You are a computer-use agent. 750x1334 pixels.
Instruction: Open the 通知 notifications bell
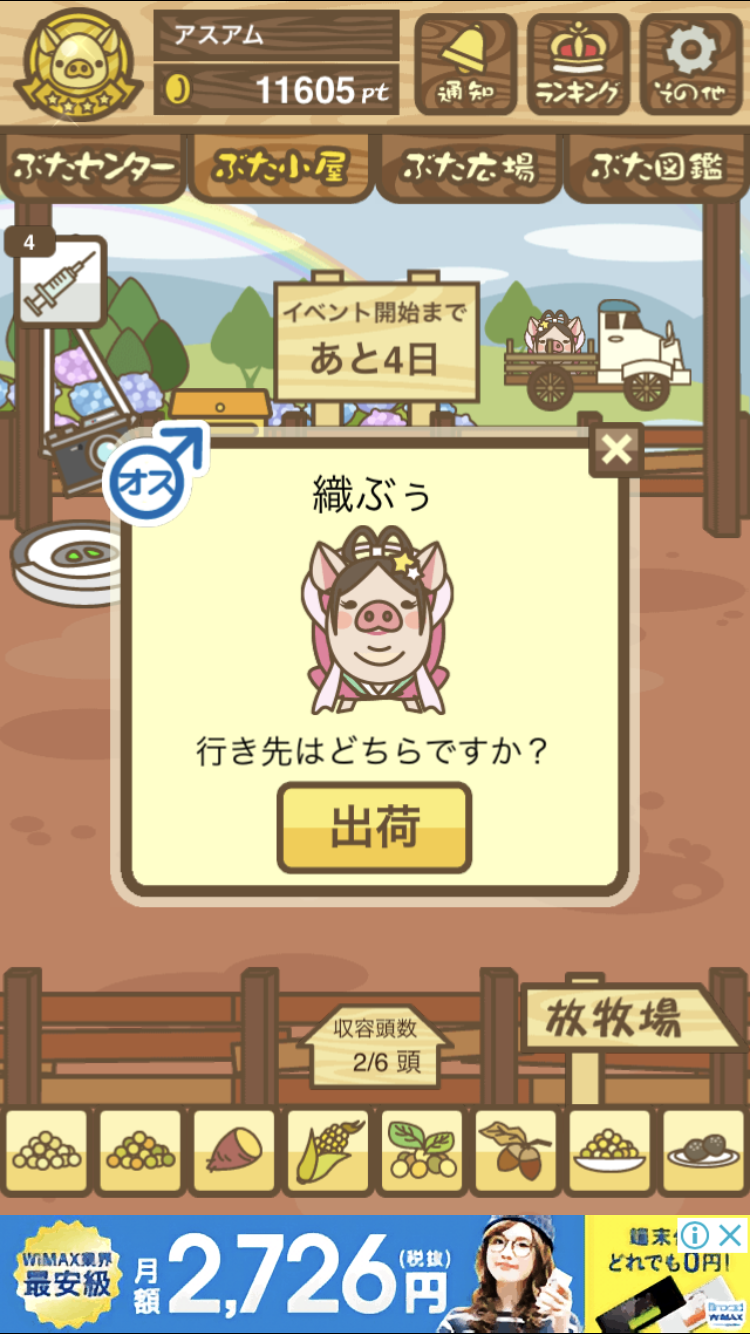(x=465, y=63)
